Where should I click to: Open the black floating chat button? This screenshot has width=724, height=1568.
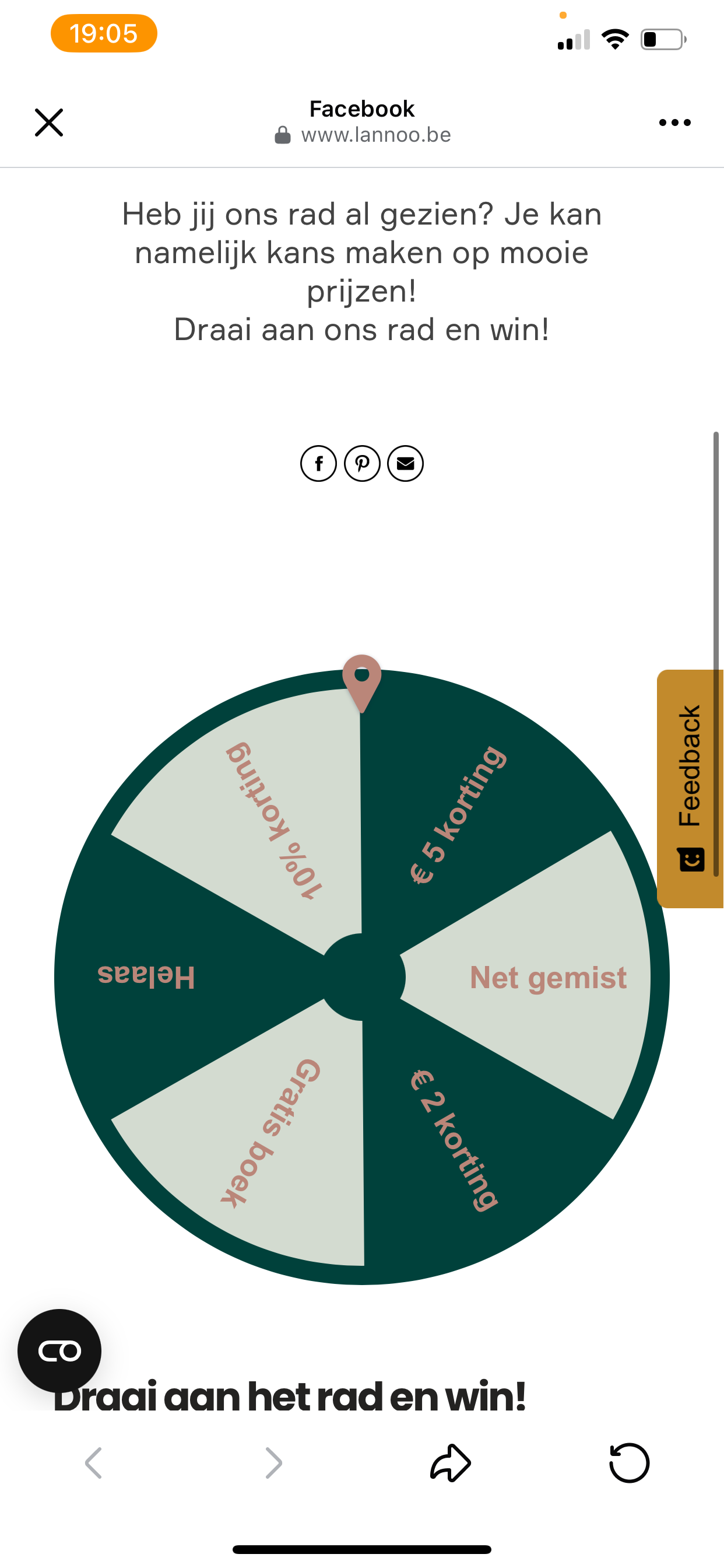coord(59,1350)
